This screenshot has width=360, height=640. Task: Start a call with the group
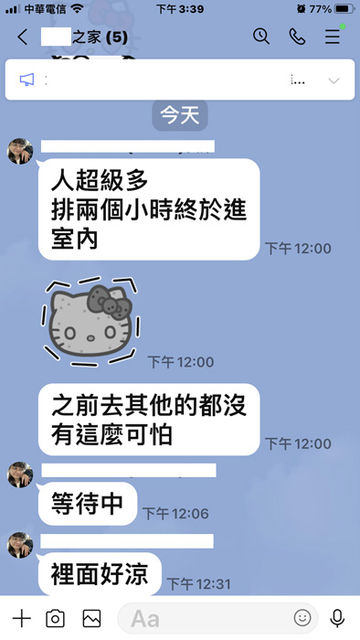tap(297, 37)
